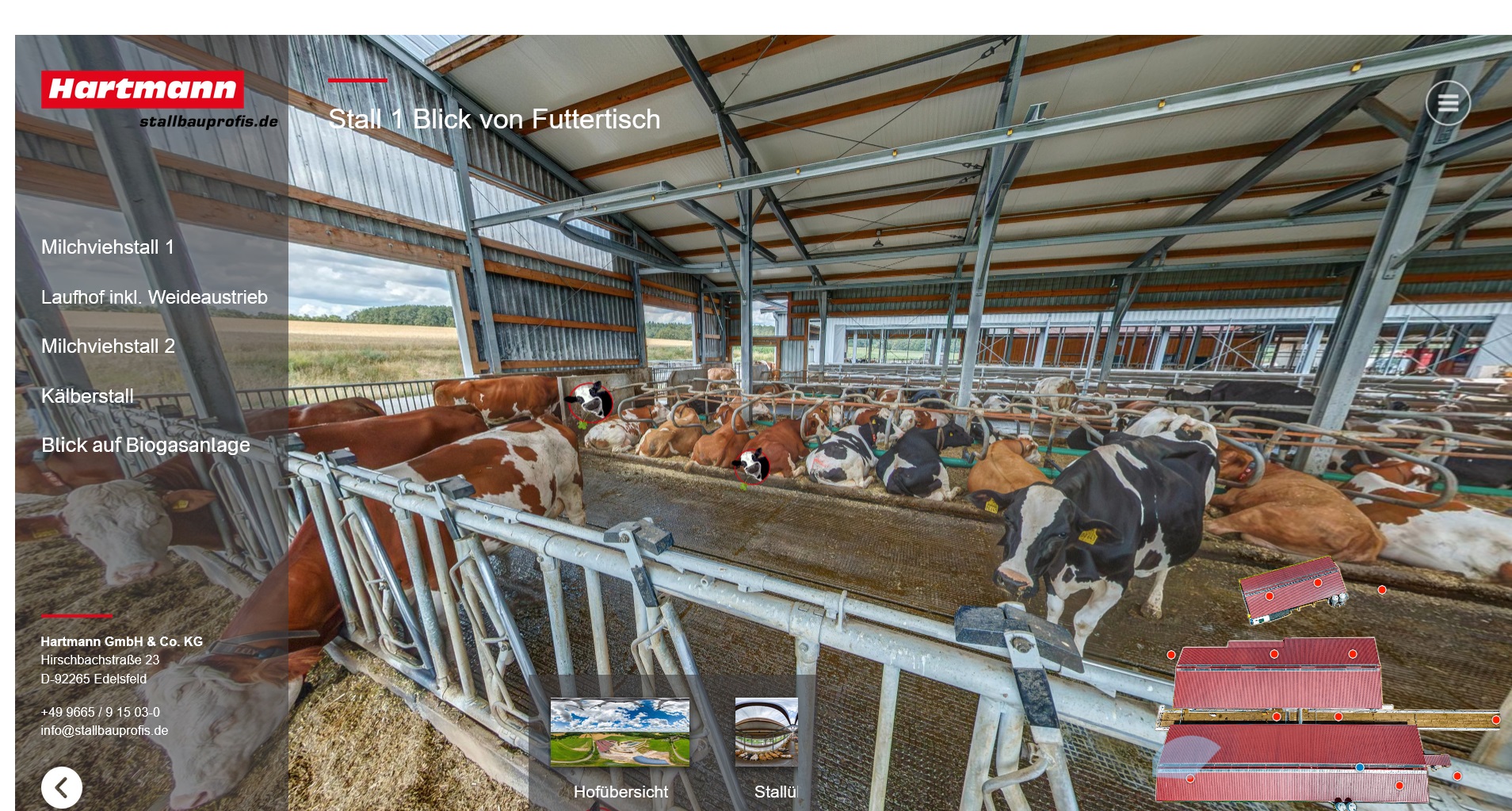The image size is (1512, 811).
Task: Tap the info@stallbauprofis.de email link
Action: (104, 730)
